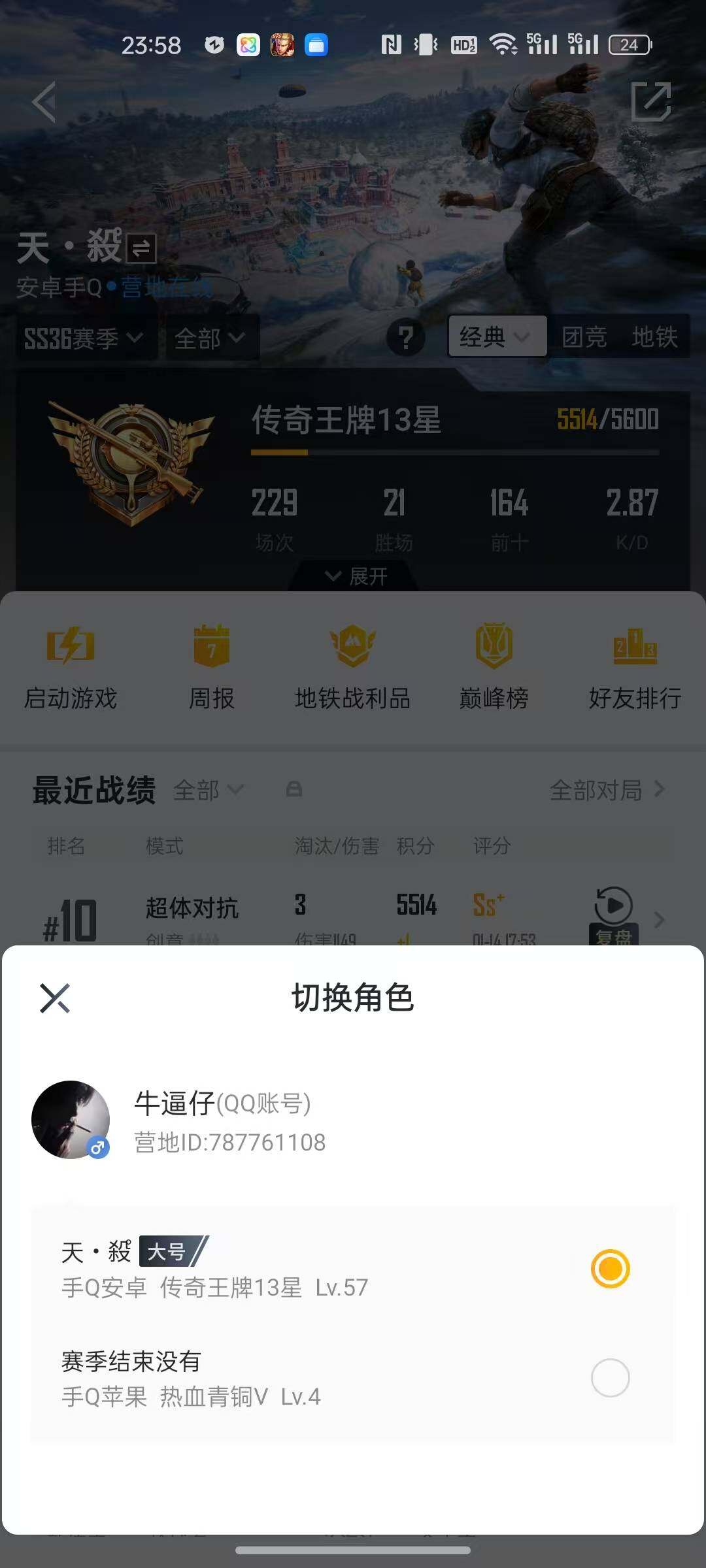Open the 地铁战利品 metro loot icon

(x=351, y=663)
